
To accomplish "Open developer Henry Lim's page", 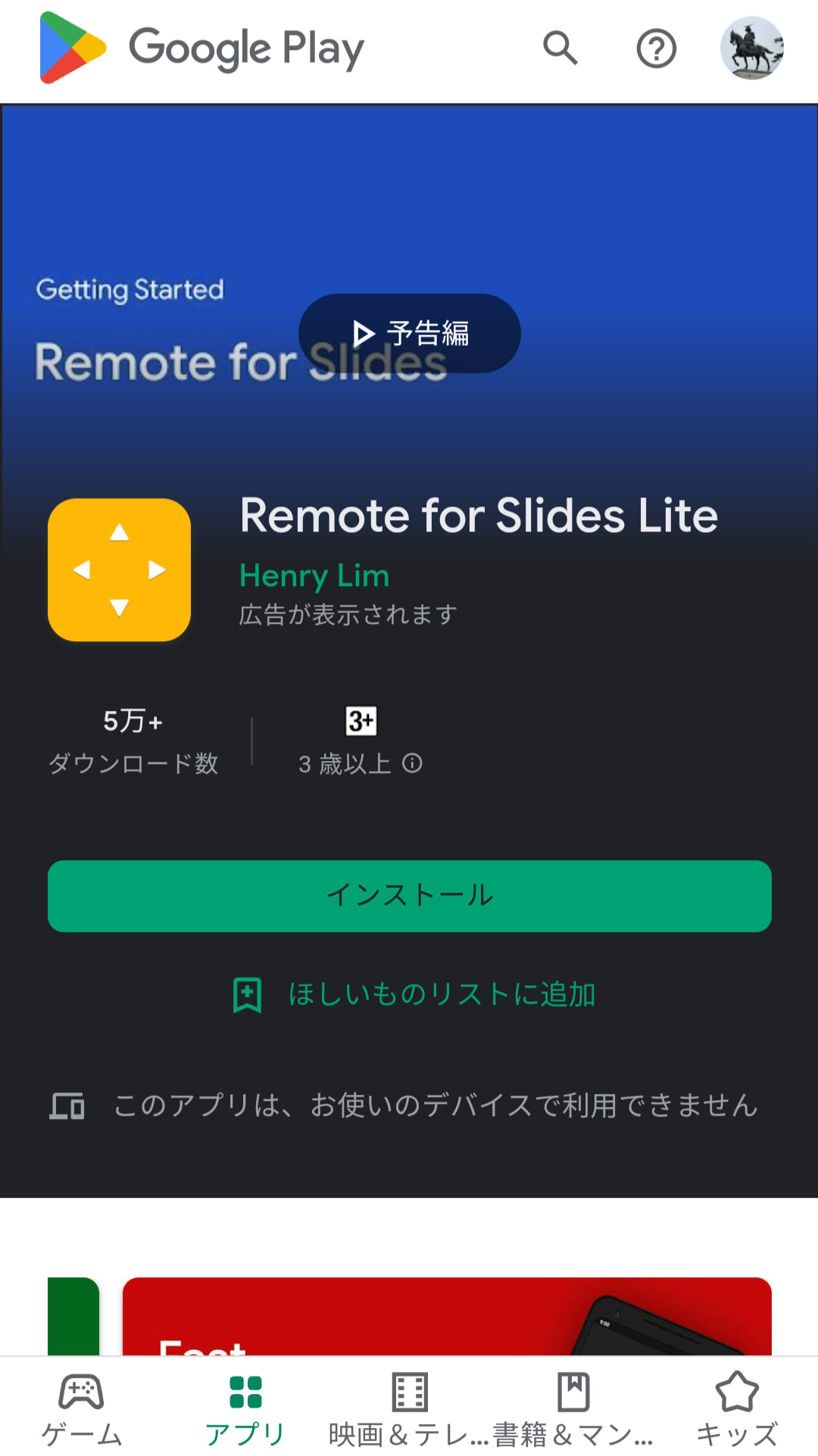I will pos(314,576).
